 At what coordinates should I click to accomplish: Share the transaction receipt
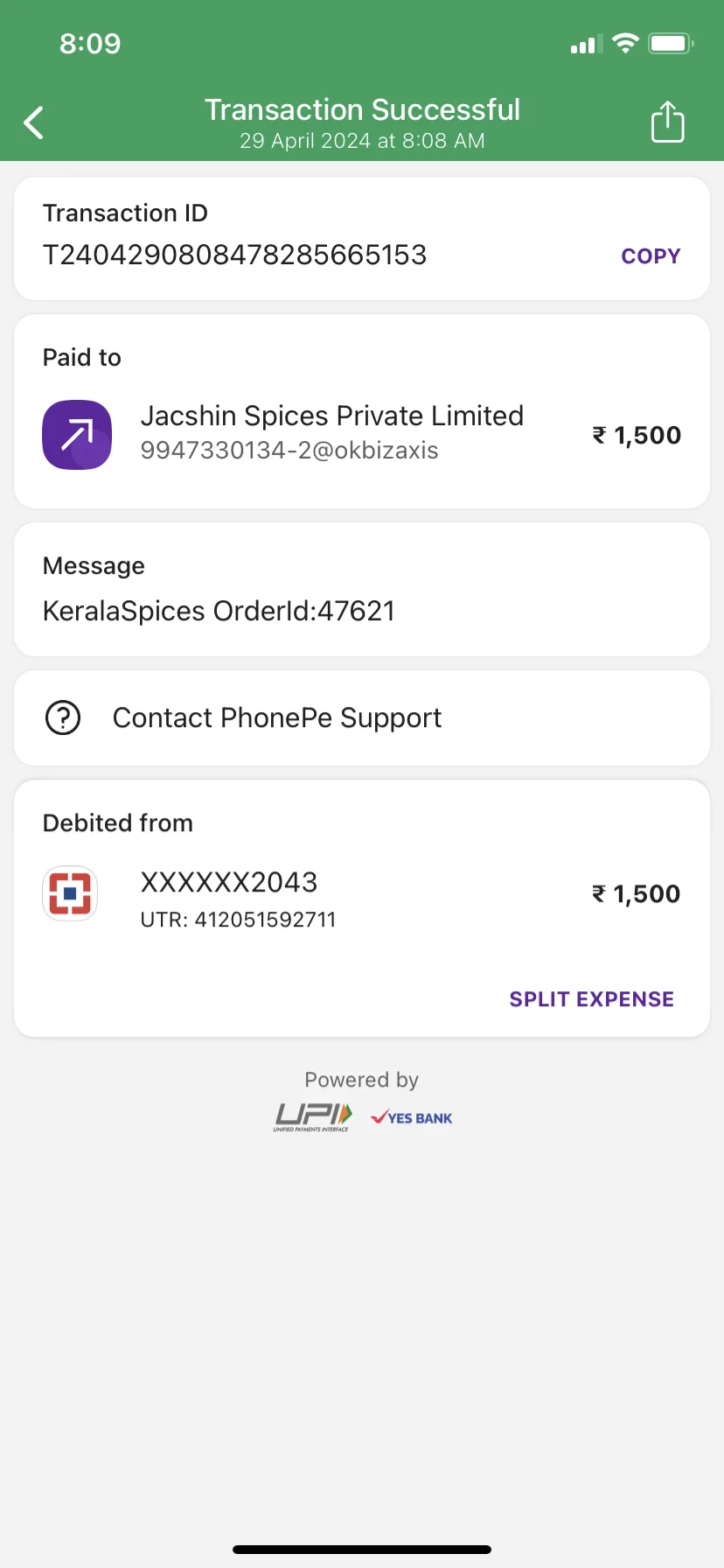click(x=667, y=122)
